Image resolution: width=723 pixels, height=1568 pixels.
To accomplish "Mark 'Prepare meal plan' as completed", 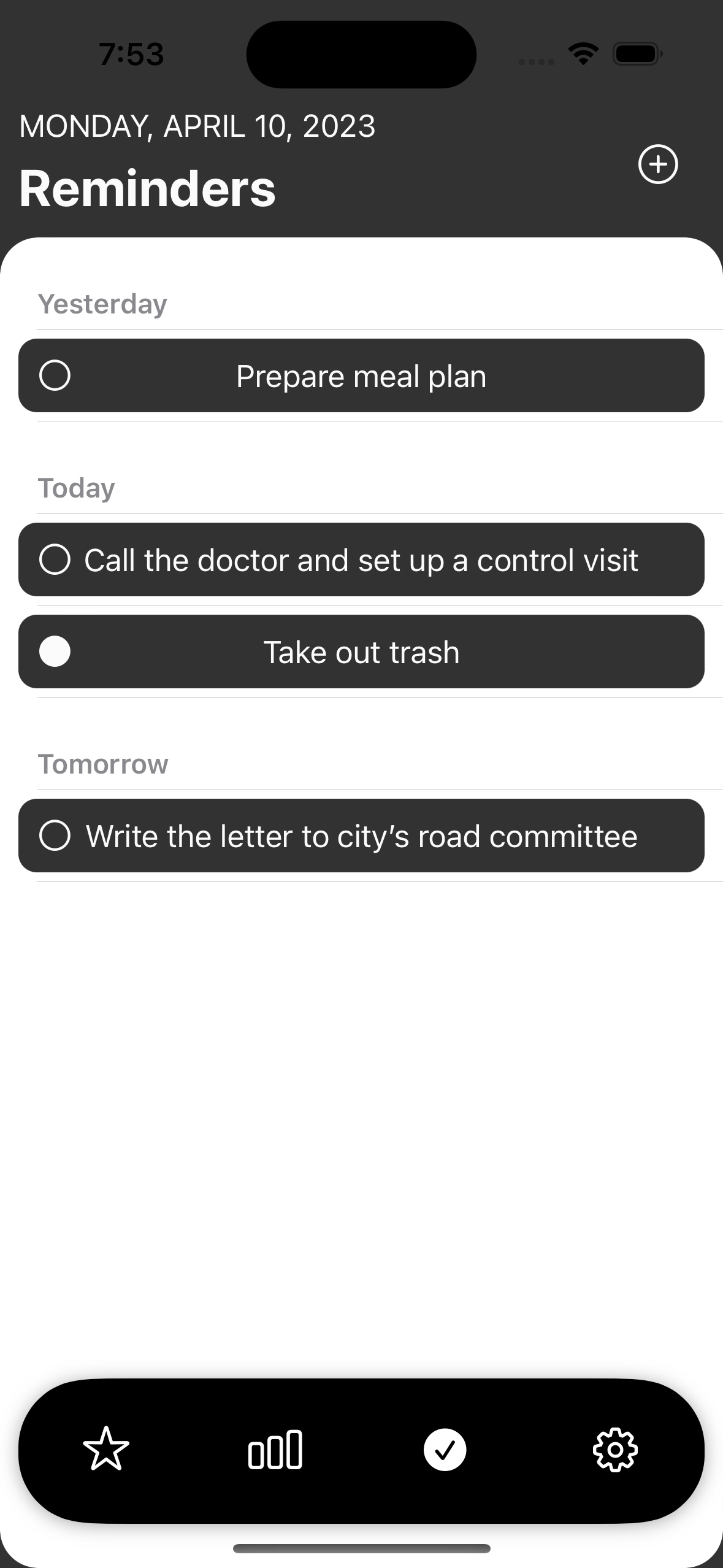I will click(56, 375).
